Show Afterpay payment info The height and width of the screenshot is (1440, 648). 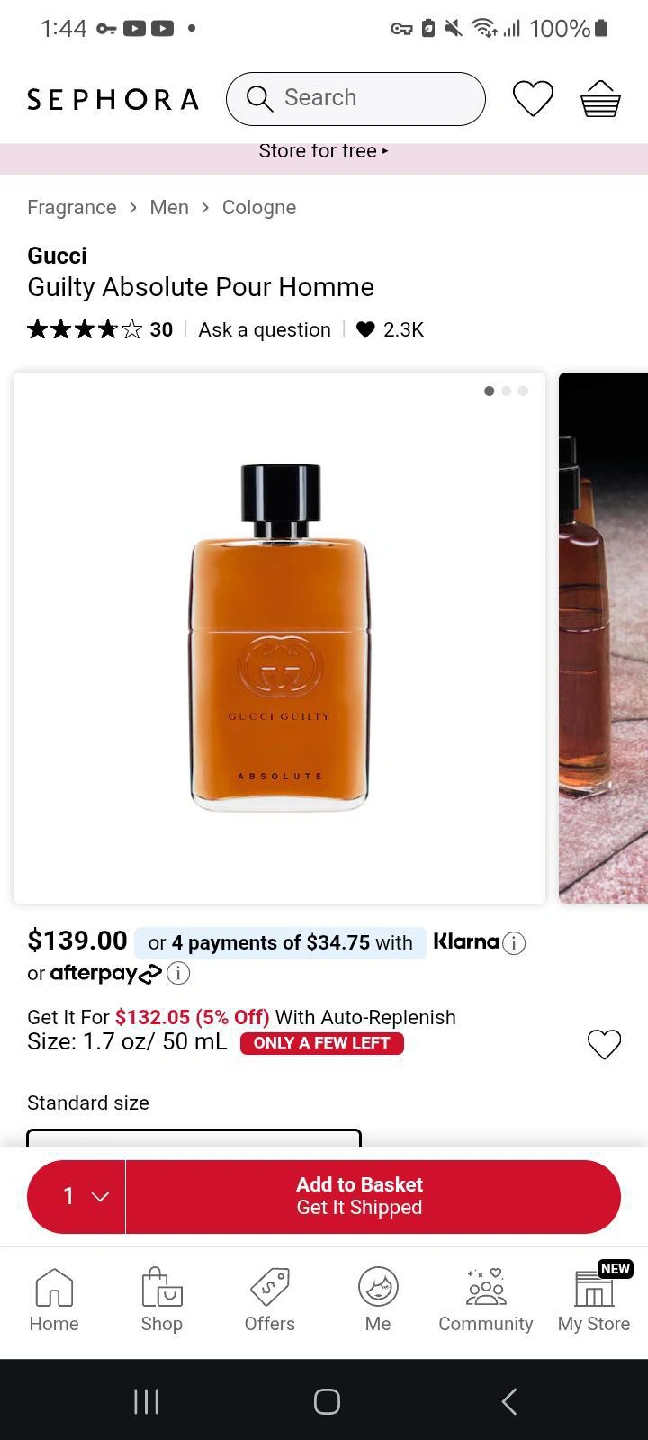click(x=178, y=972)
